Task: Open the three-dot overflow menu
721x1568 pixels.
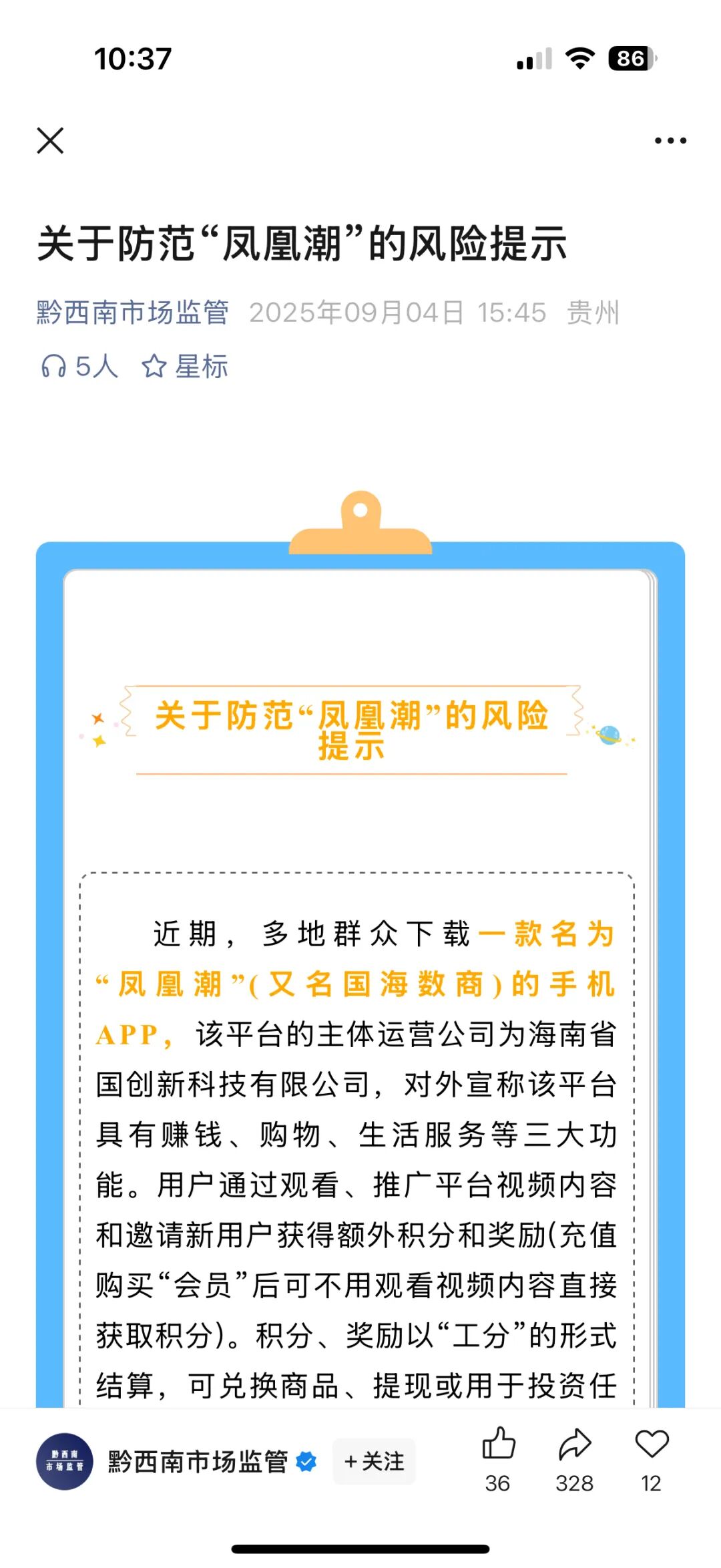Action: click(670, 141)
